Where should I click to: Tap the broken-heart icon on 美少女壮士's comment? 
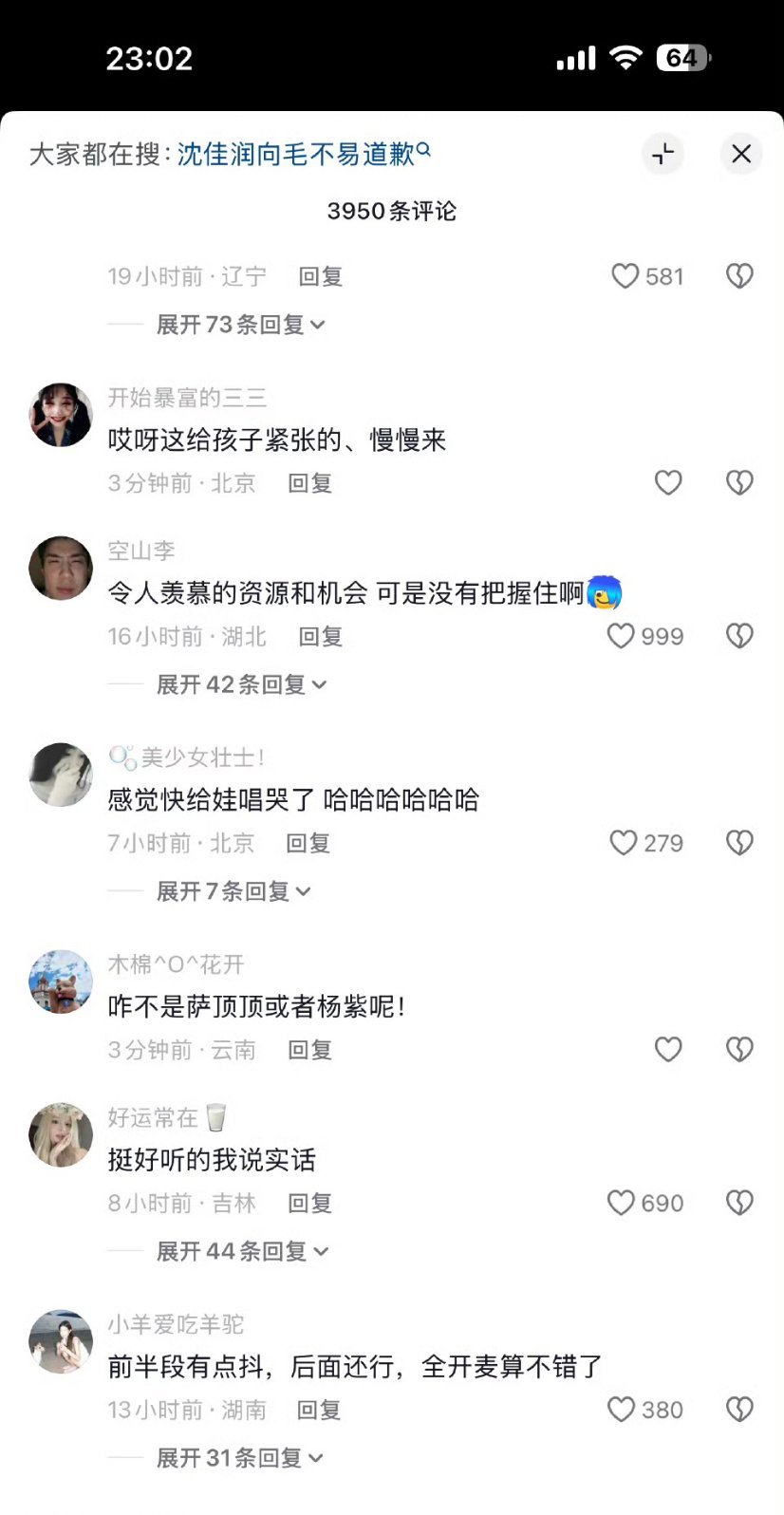[739, 842]
